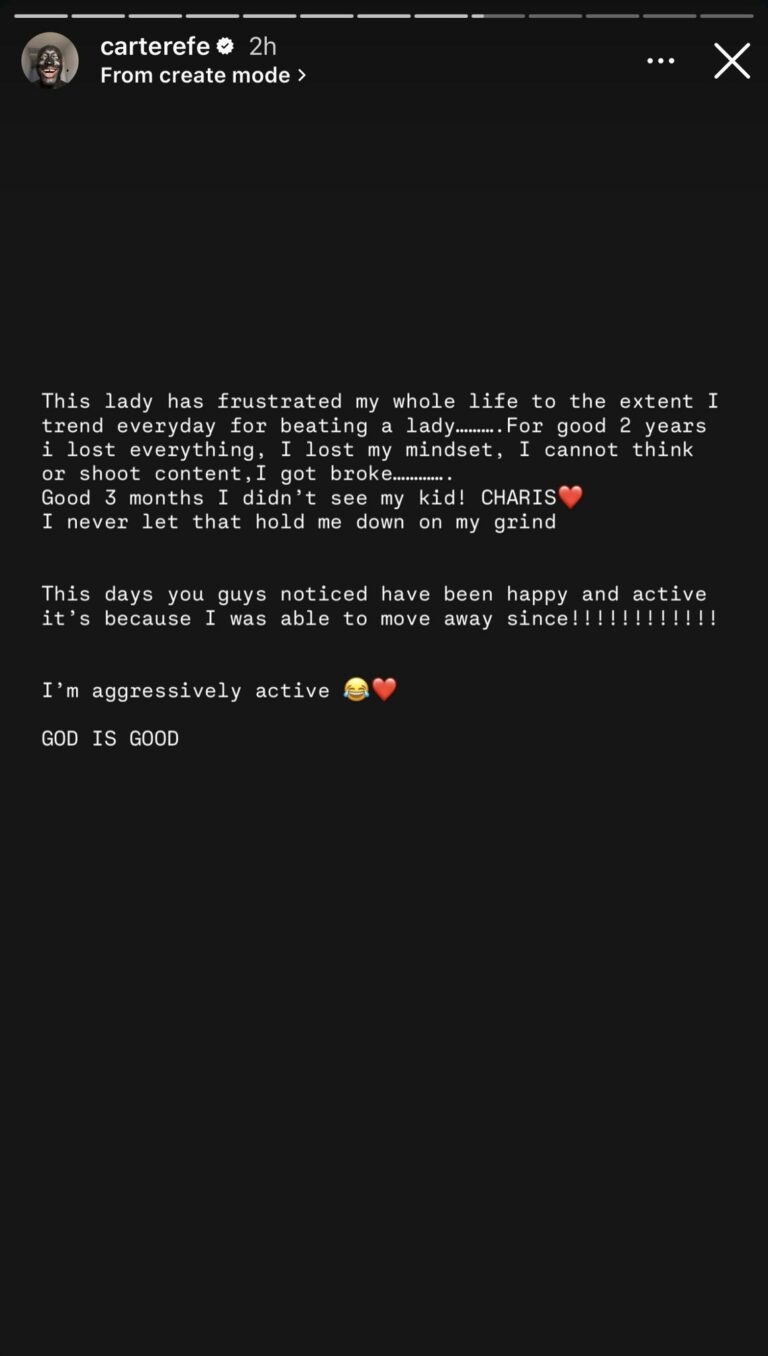Close the story with the X icon
Screen dimensions: 768x1356
[732, 61]
